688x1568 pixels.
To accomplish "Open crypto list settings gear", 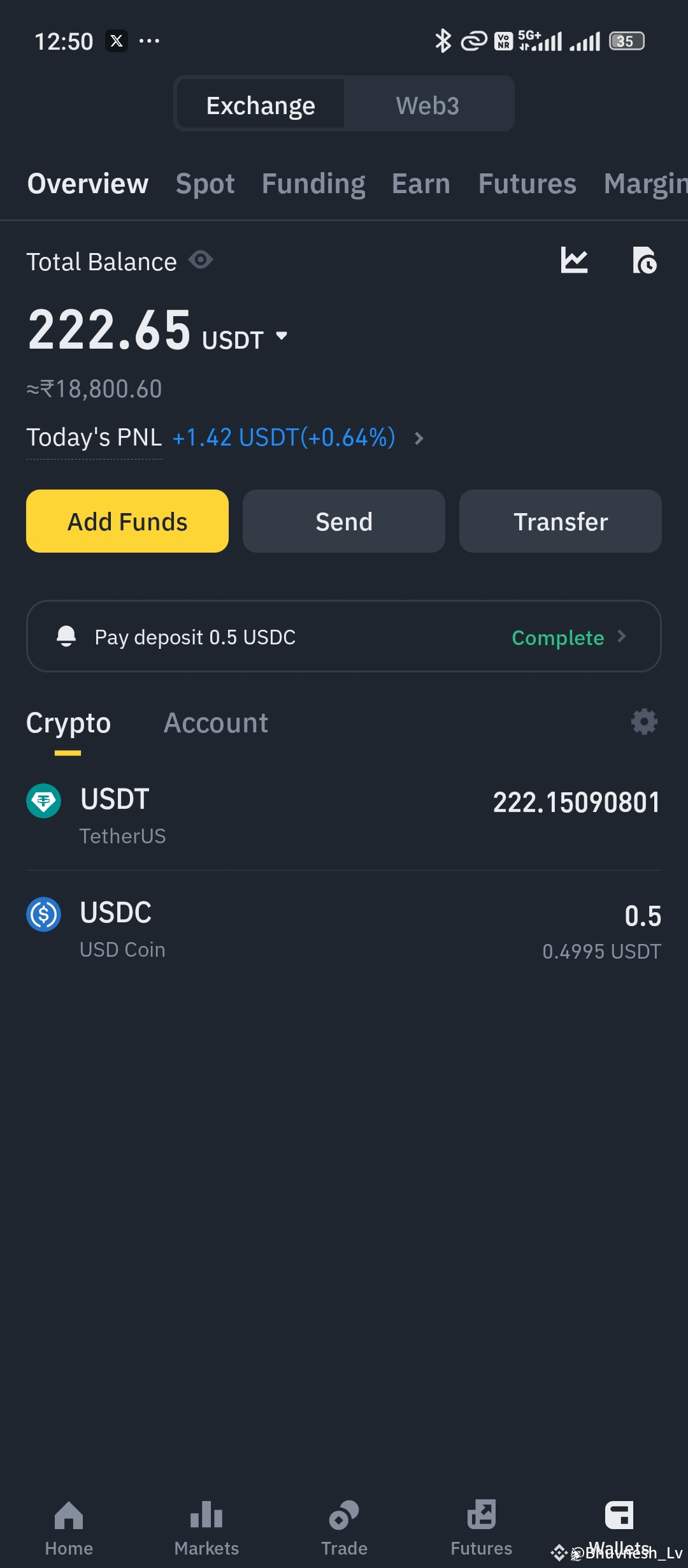I will click(x=644, y=722).
